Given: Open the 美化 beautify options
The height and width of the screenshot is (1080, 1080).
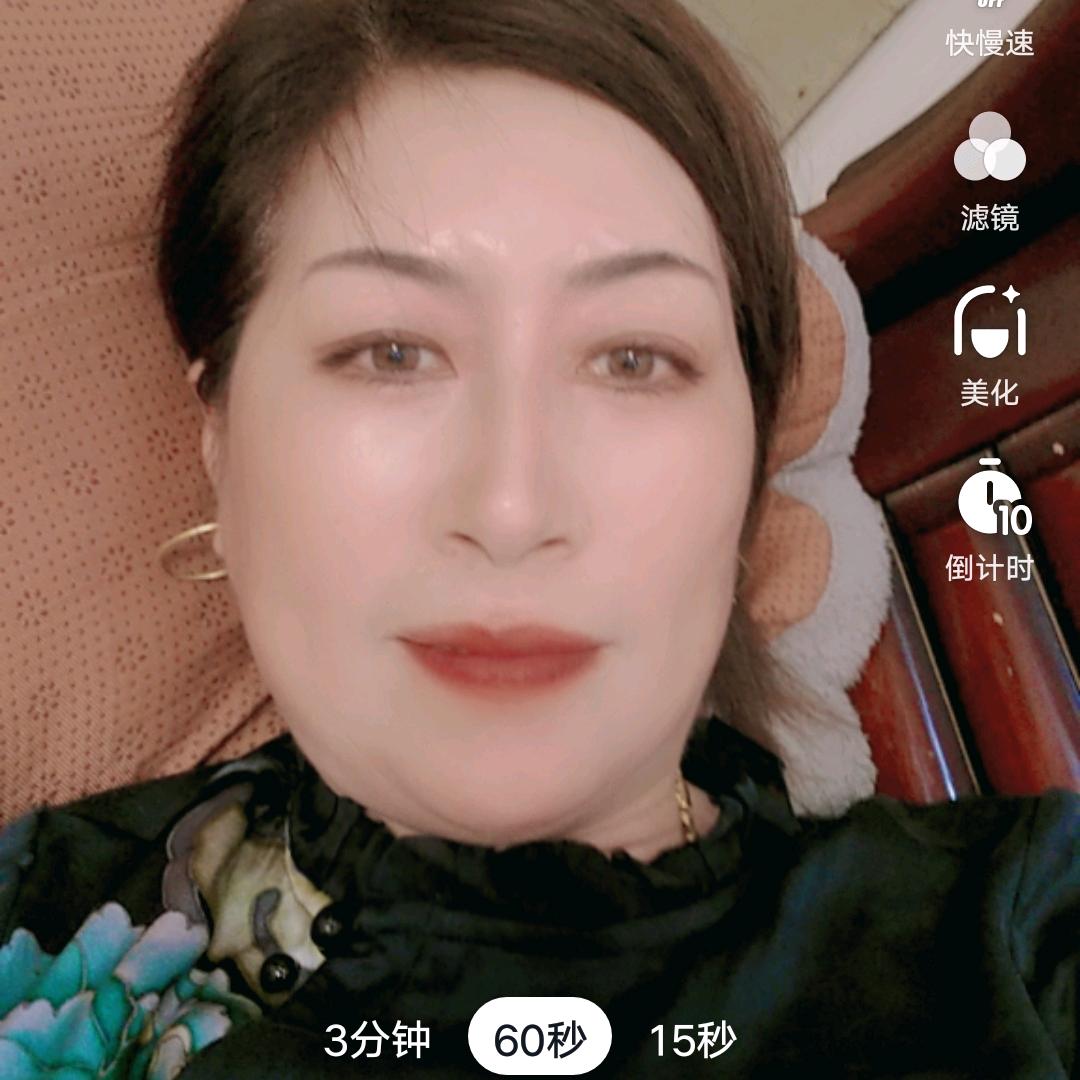Looking at the screenshot, I should pos(989,345).
